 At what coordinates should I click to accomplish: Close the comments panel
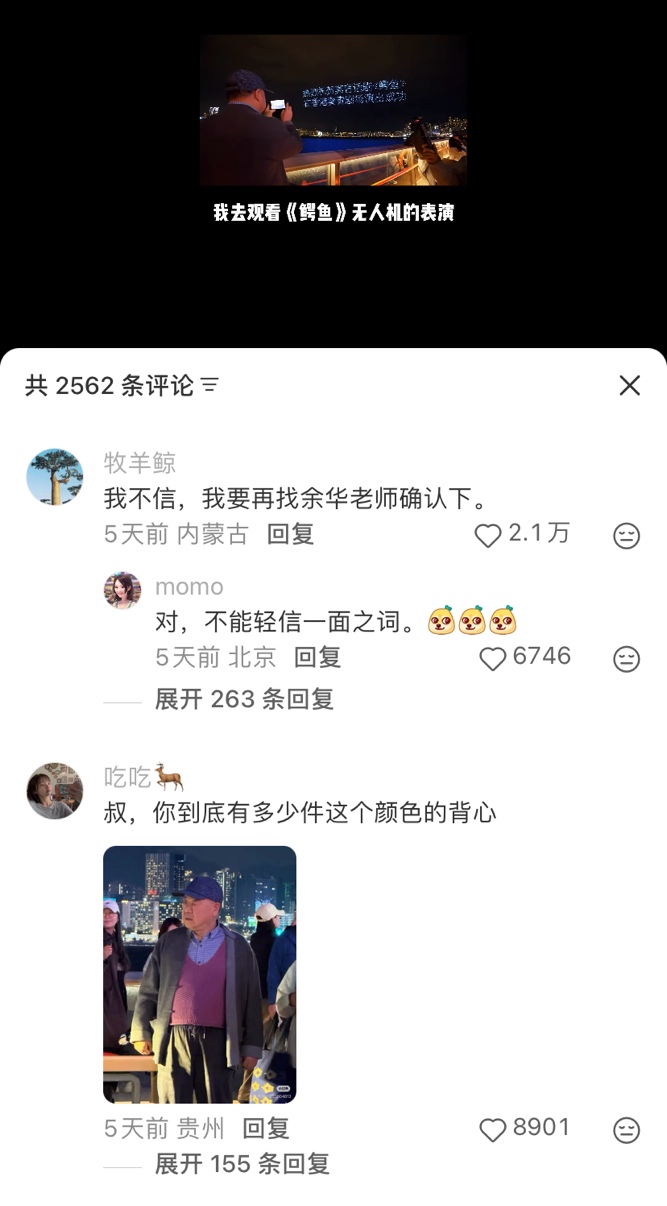(629, 386)
